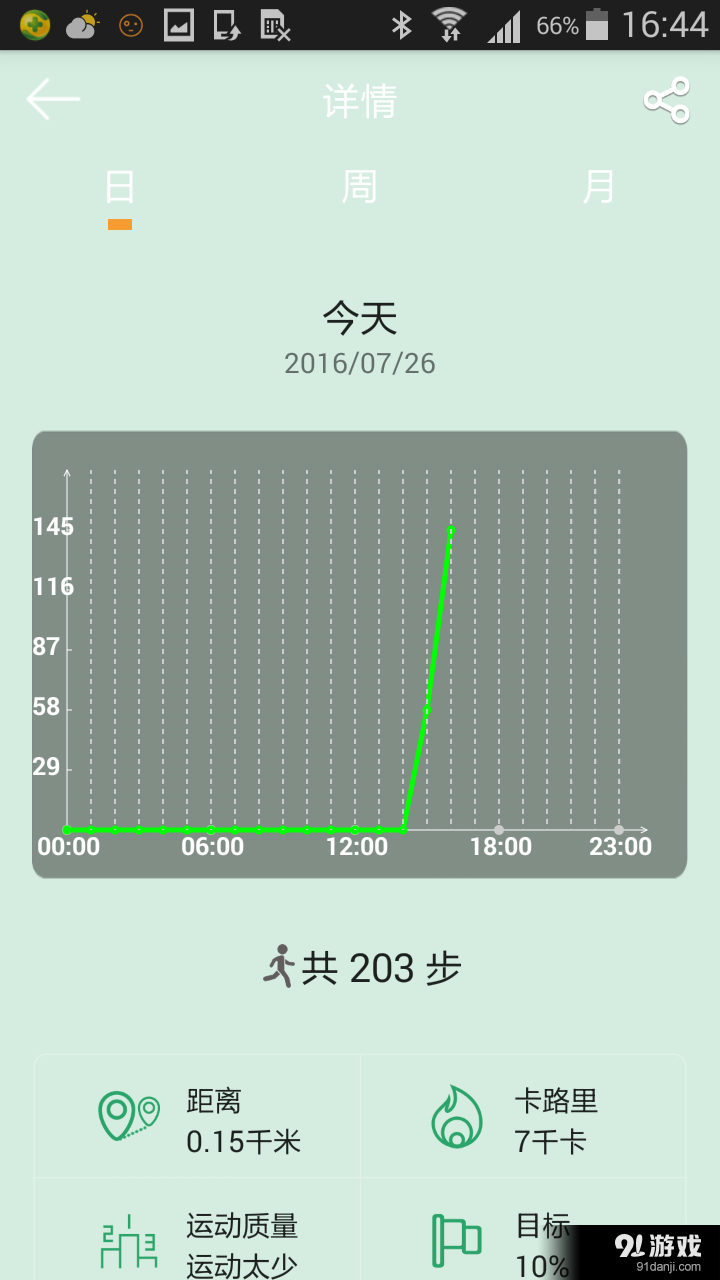Tap the 共 203 步 step count
The image size is (720, 1280).
(381, 966)
